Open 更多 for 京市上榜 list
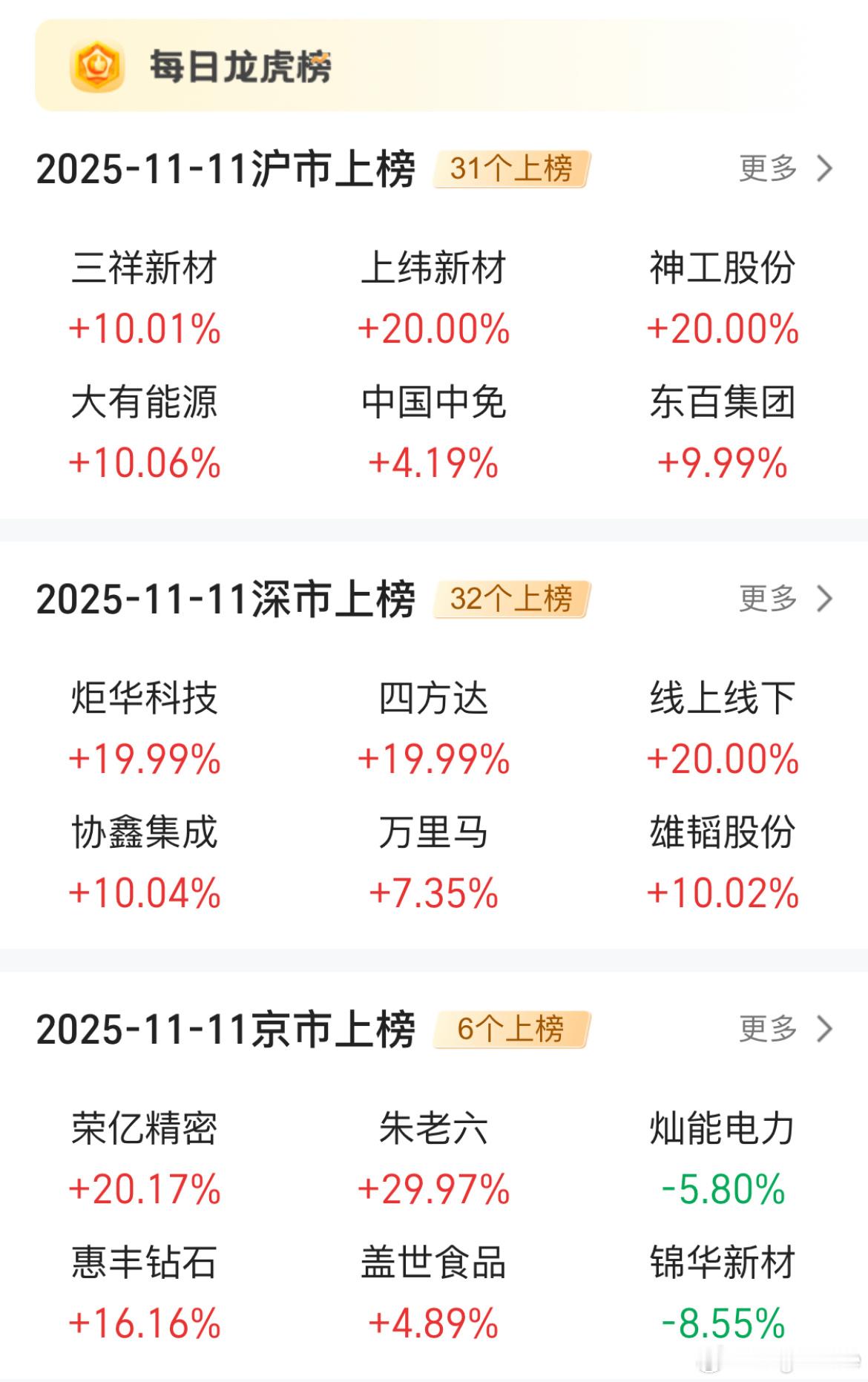 (785, 1028)
